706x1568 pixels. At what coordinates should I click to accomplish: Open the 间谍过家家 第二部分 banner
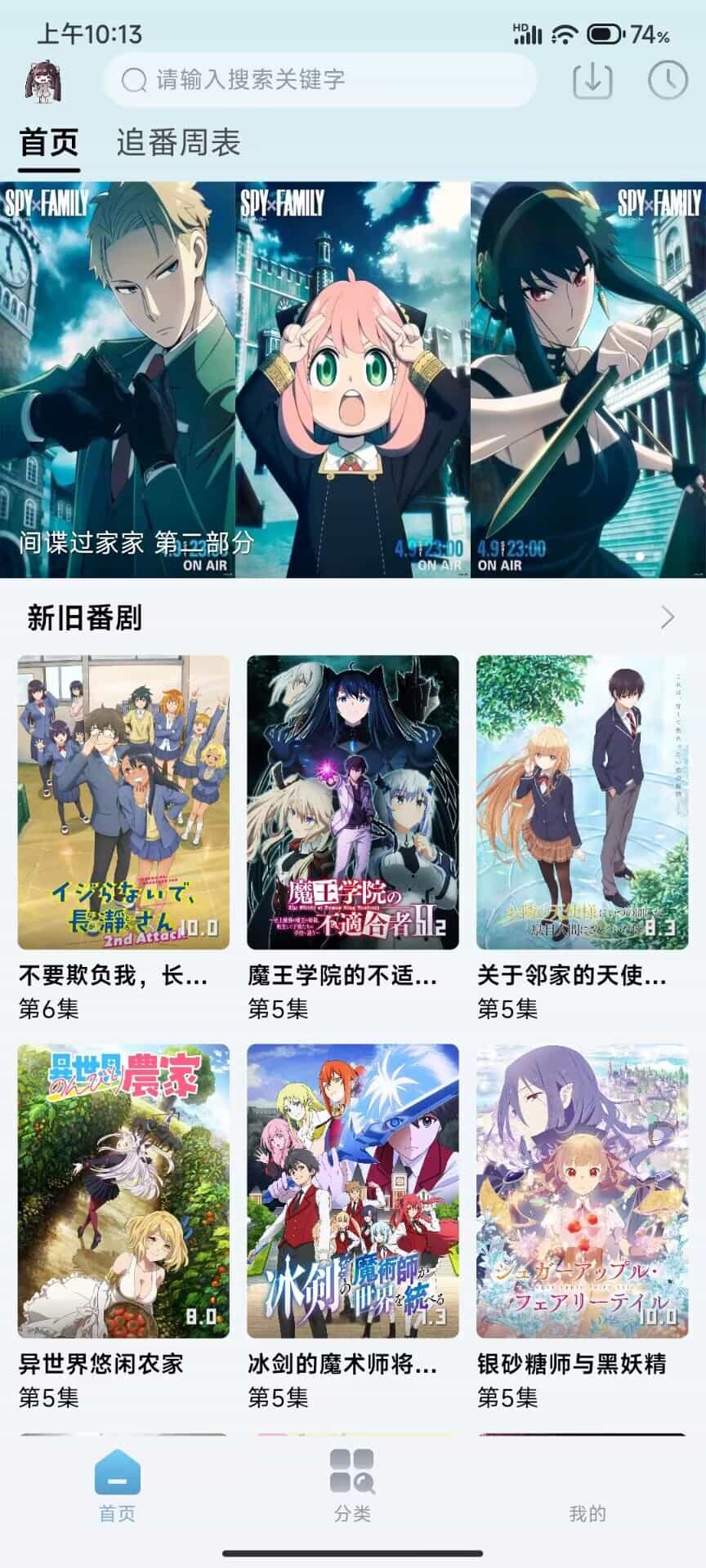(353, 380)
